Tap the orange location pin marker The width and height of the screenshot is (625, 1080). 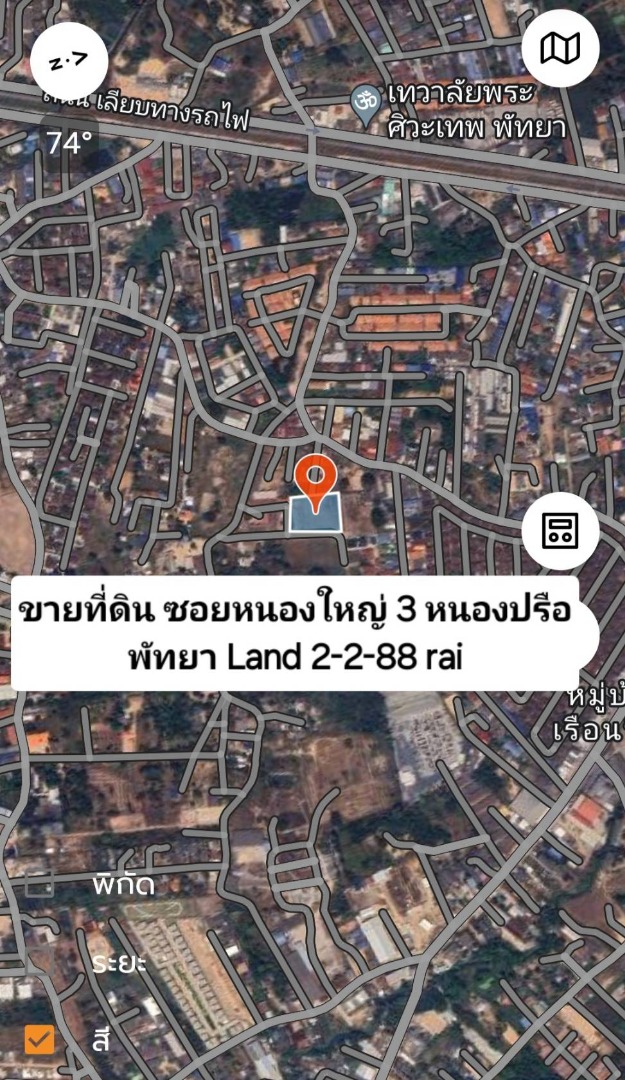(316, 482)
